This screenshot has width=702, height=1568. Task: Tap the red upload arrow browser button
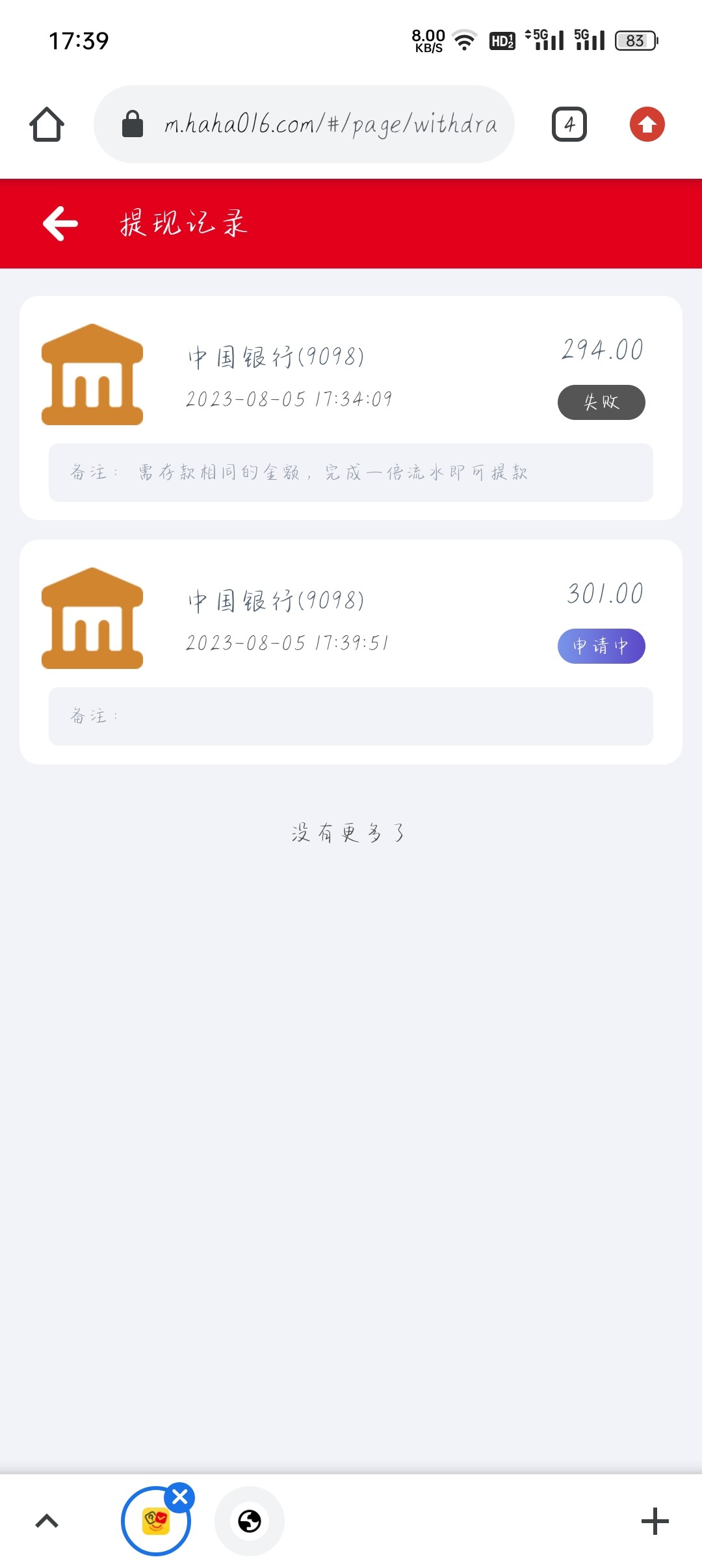click(x=647, y=124)
